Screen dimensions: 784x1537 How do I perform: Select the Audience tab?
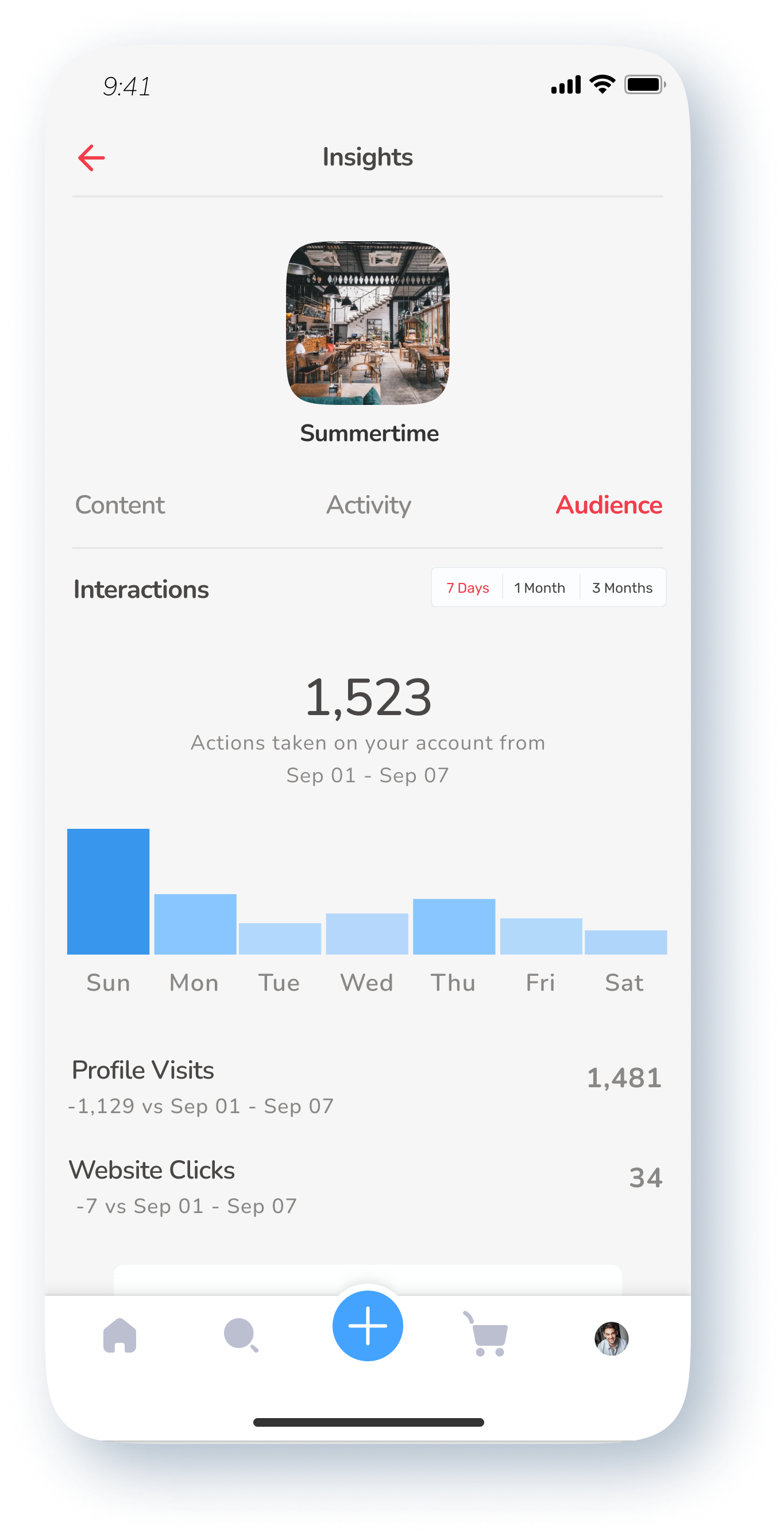(x=609, y=505)
